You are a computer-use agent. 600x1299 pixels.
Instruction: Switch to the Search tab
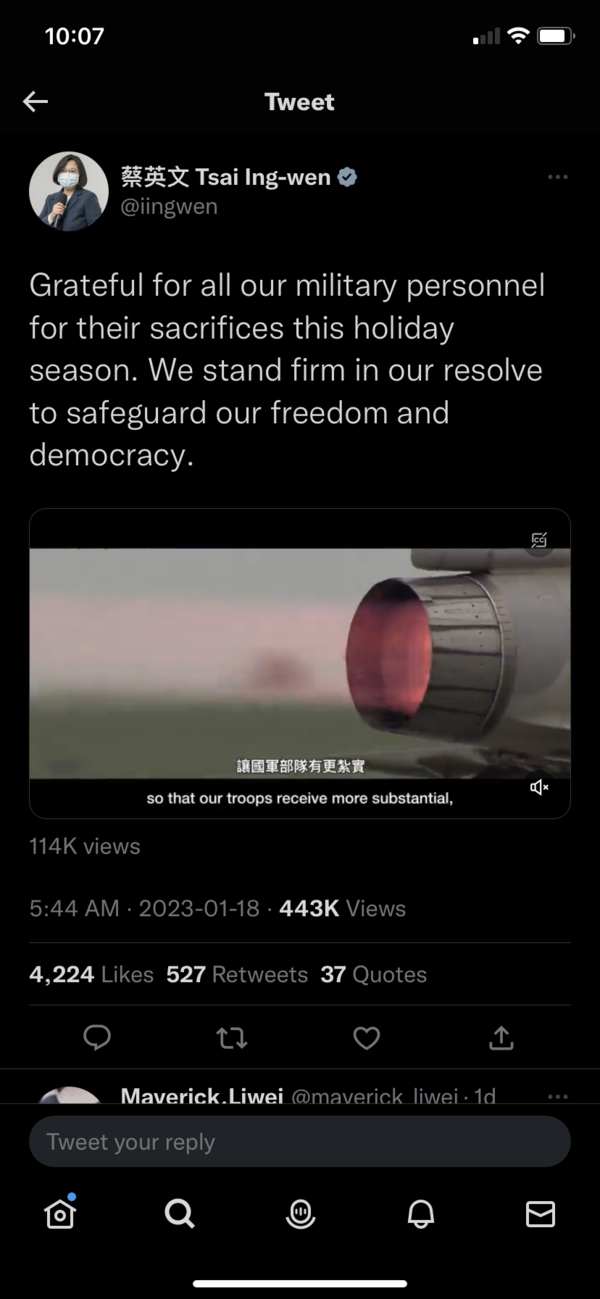tap(180, 1213)
